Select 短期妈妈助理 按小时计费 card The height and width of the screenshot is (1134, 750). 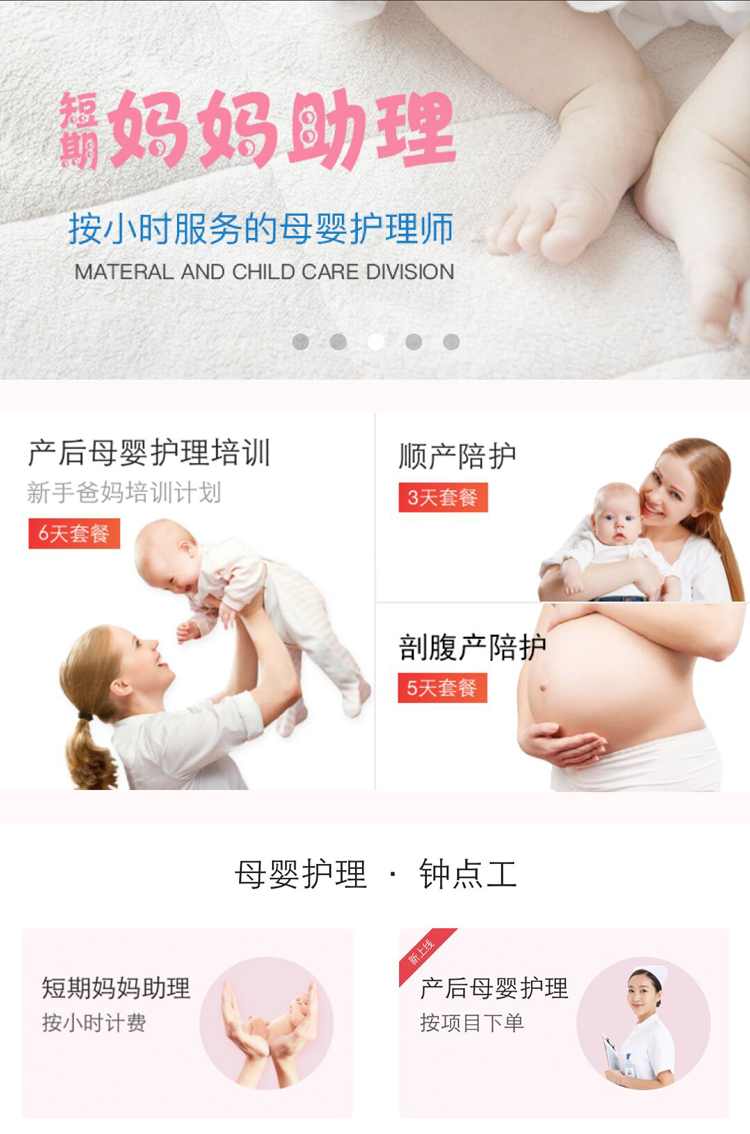point(187,1022)
